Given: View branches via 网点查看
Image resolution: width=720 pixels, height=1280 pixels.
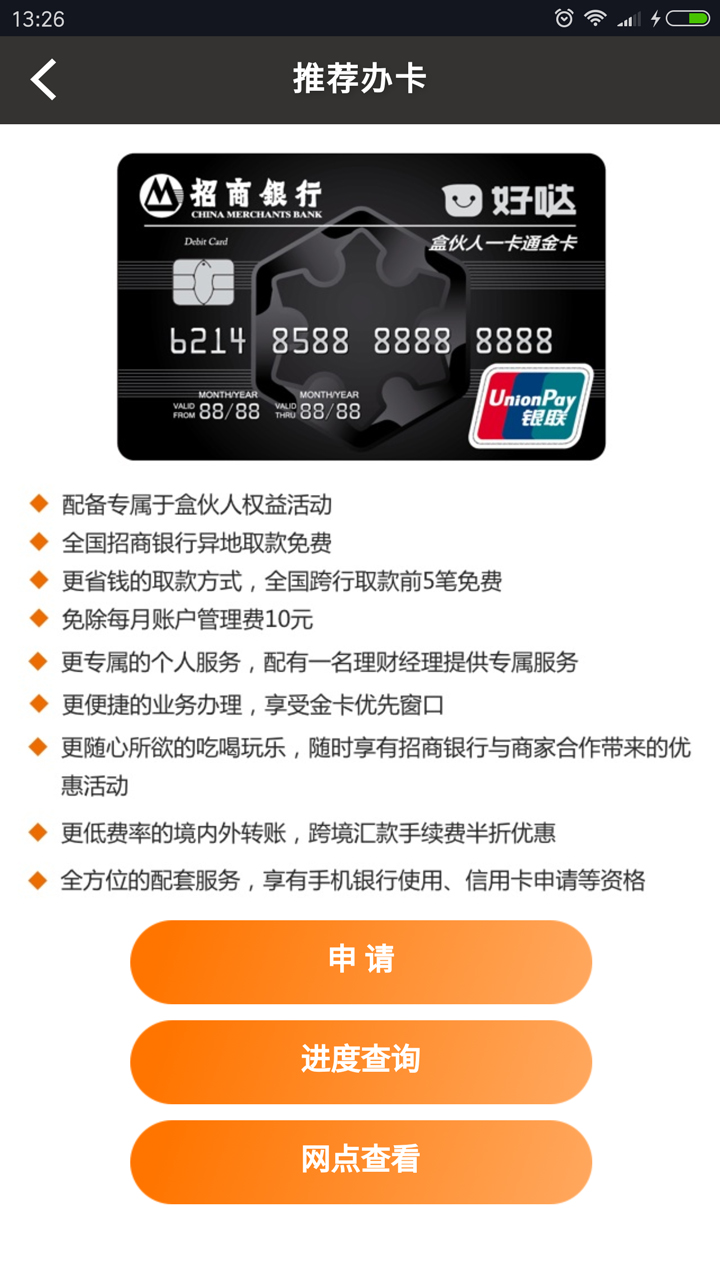Looking at the screenshot, I should click(x=361, y=1161).
